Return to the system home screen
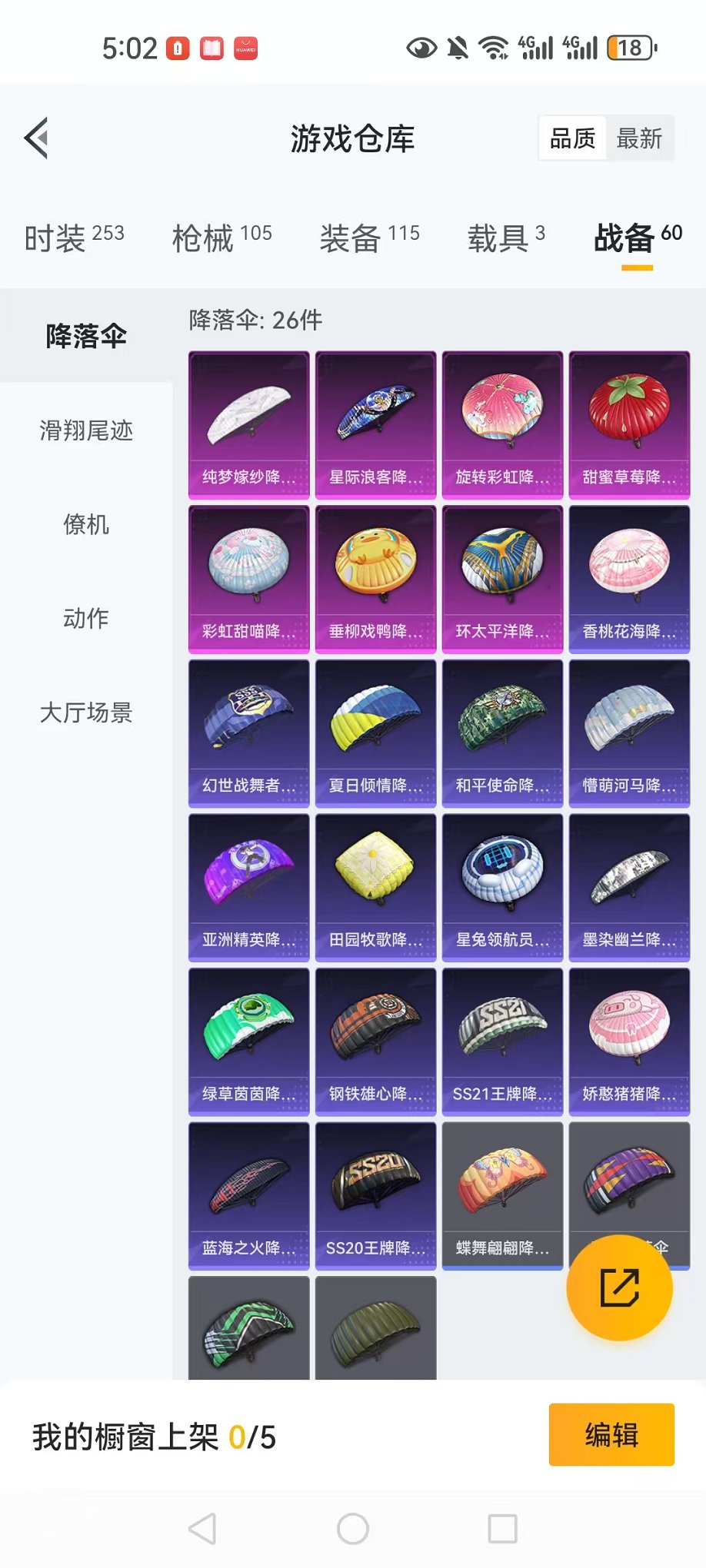The image size is (706, 1568). pyautogui.click(x=353, y=1529)
